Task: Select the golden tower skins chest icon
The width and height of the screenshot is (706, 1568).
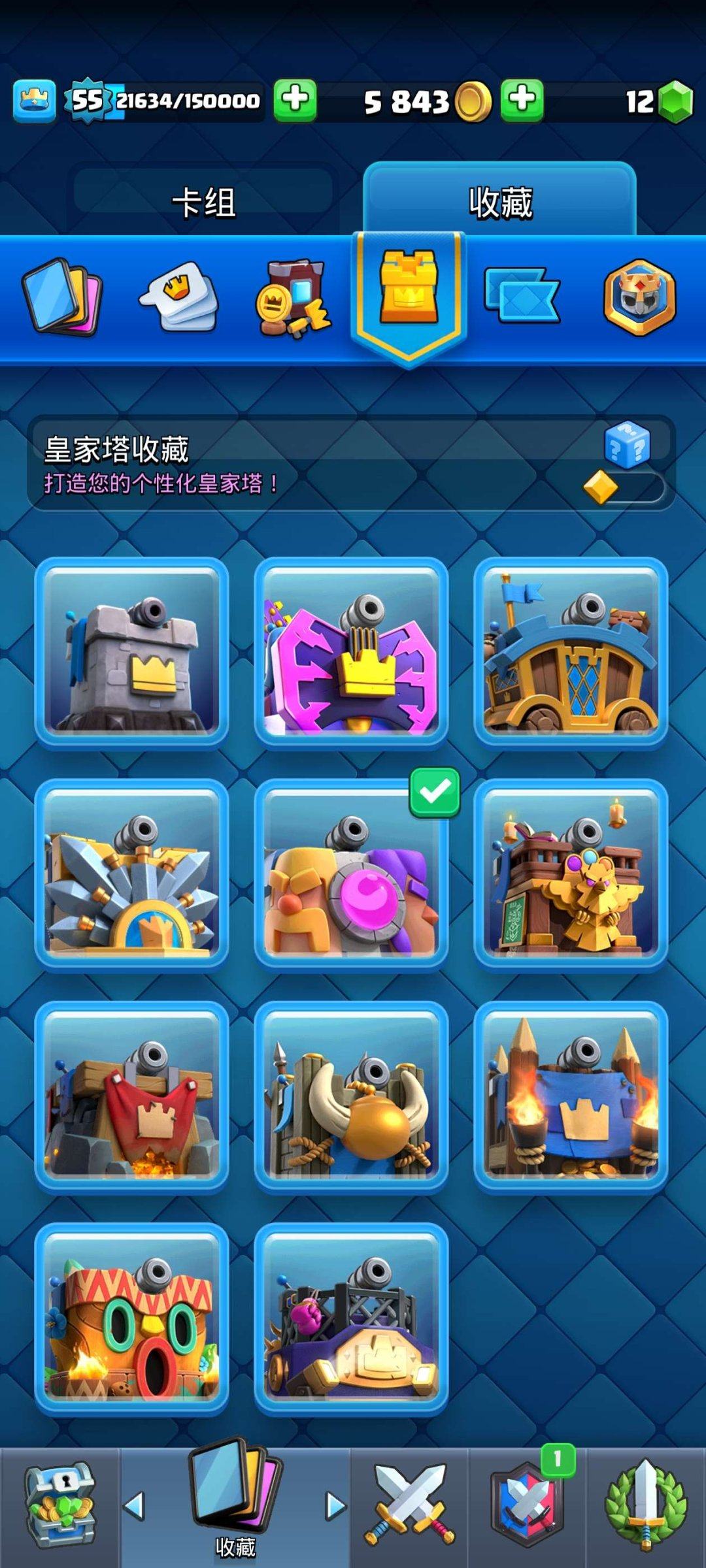Action: coord(409,287)
